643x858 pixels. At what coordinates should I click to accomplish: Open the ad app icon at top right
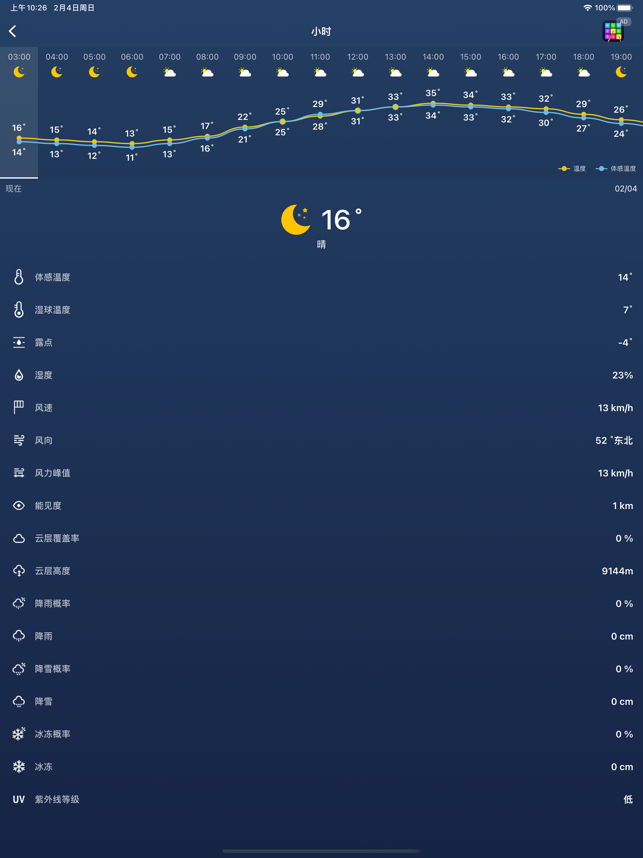pyautogui.click(x=613, y=31)
